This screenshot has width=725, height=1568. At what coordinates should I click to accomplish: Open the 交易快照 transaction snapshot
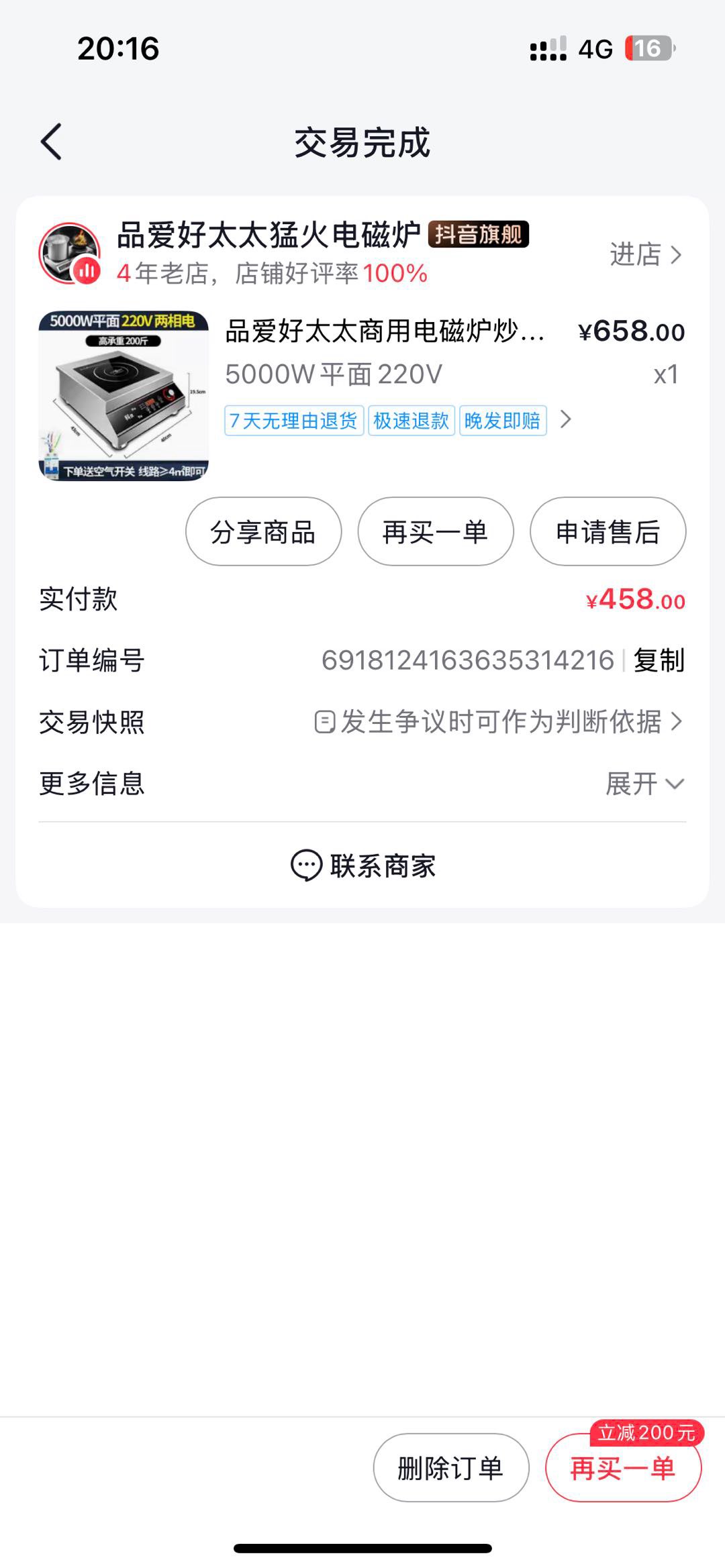click(498, 722)
